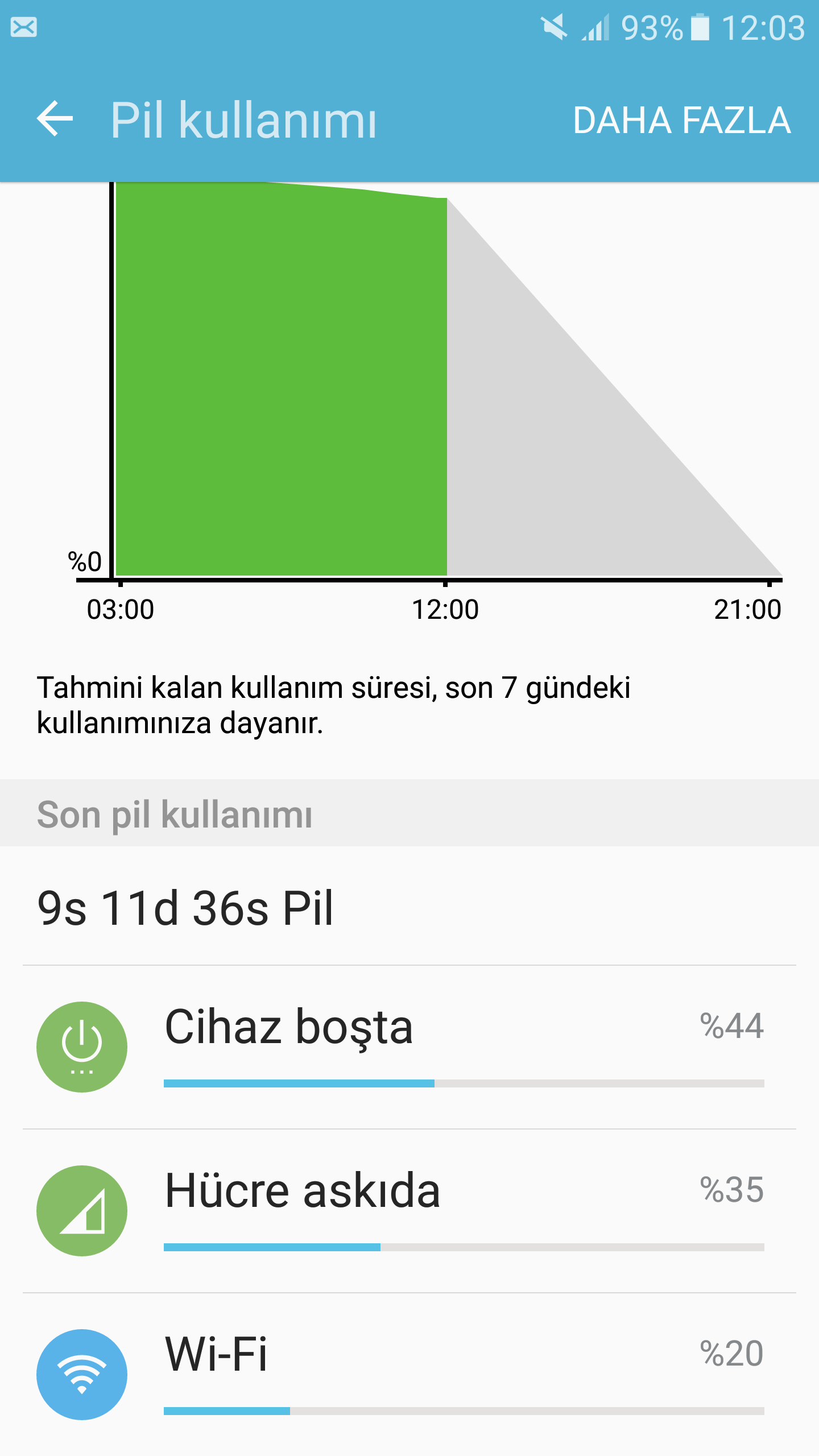
Task: Go back from Pil kullanımı screen
Action: [55, 119]
